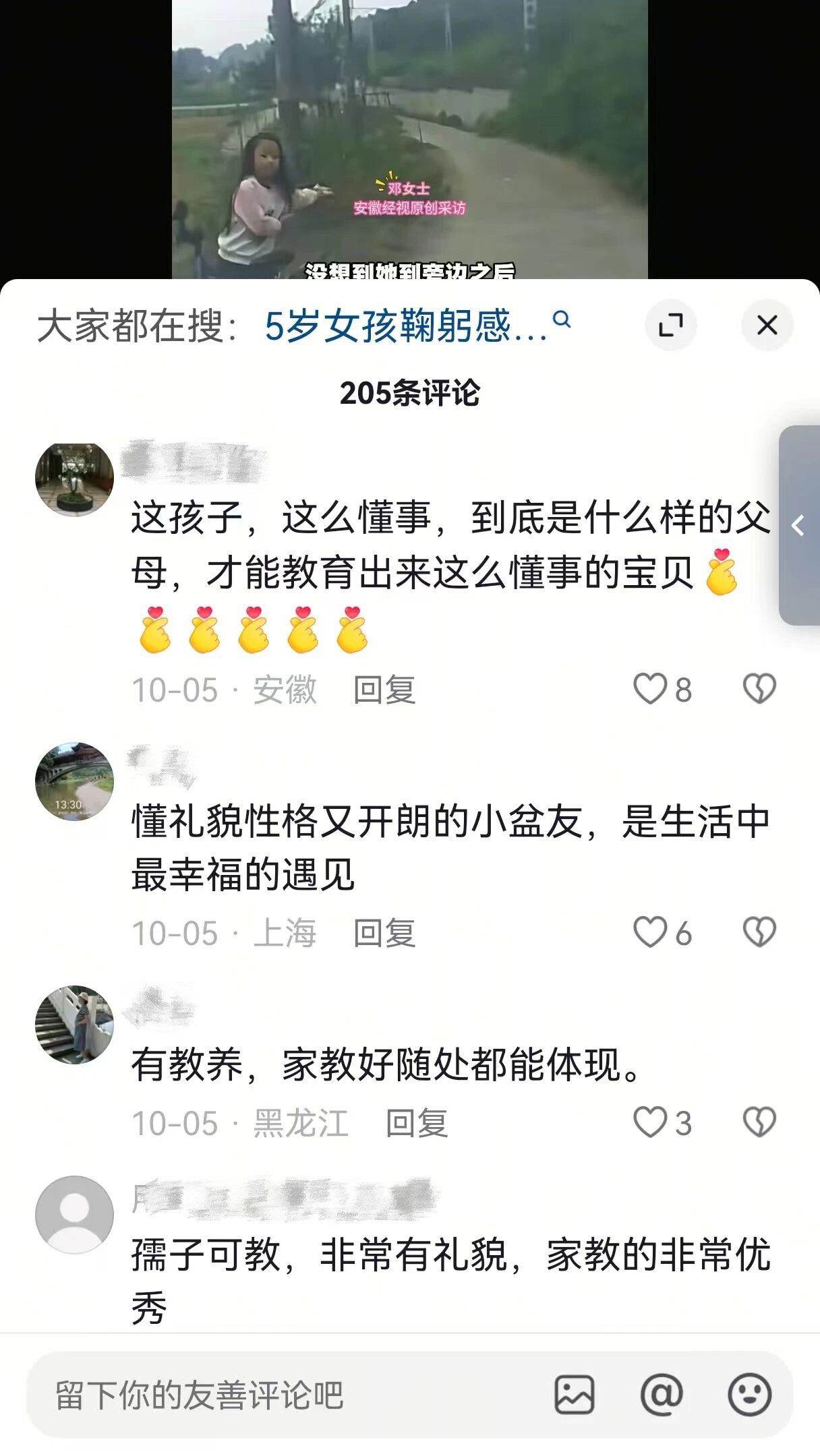
Task: Expand comments panel to full screen
Action: [x=670, y=326]
